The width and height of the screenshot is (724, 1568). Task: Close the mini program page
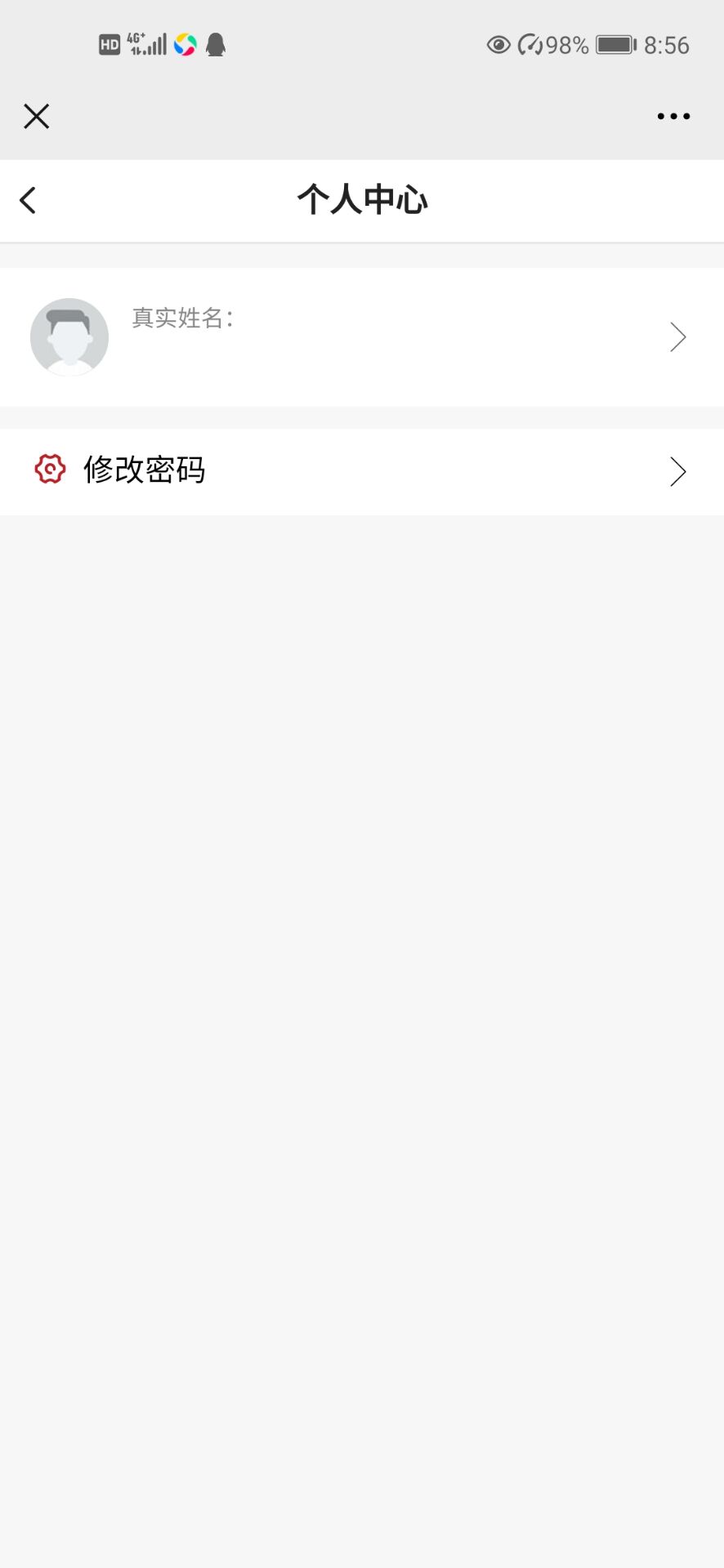37,117
